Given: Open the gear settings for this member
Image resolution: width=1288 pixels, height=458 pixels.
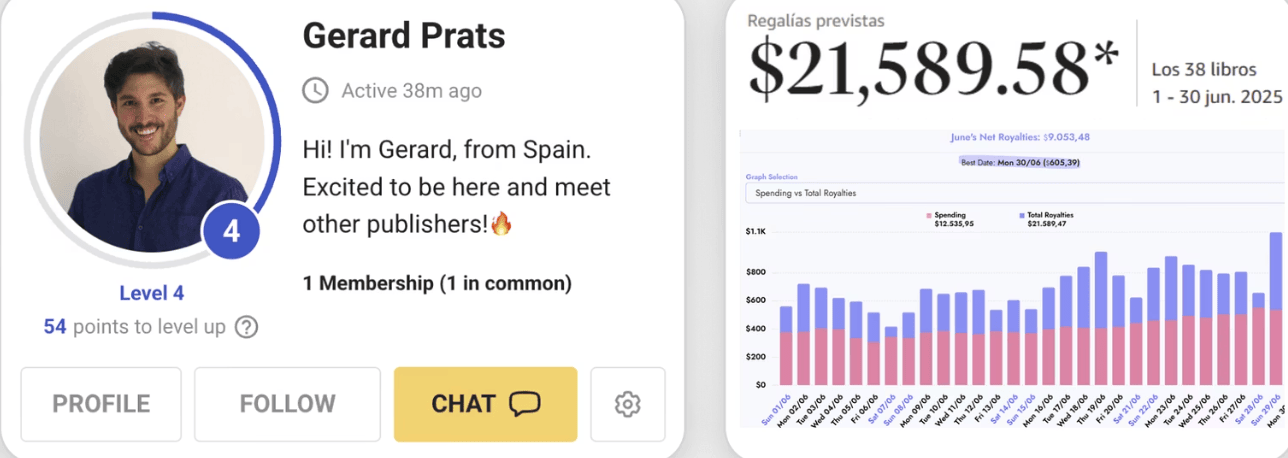Looking at the screenshot, I should (627, 404).
